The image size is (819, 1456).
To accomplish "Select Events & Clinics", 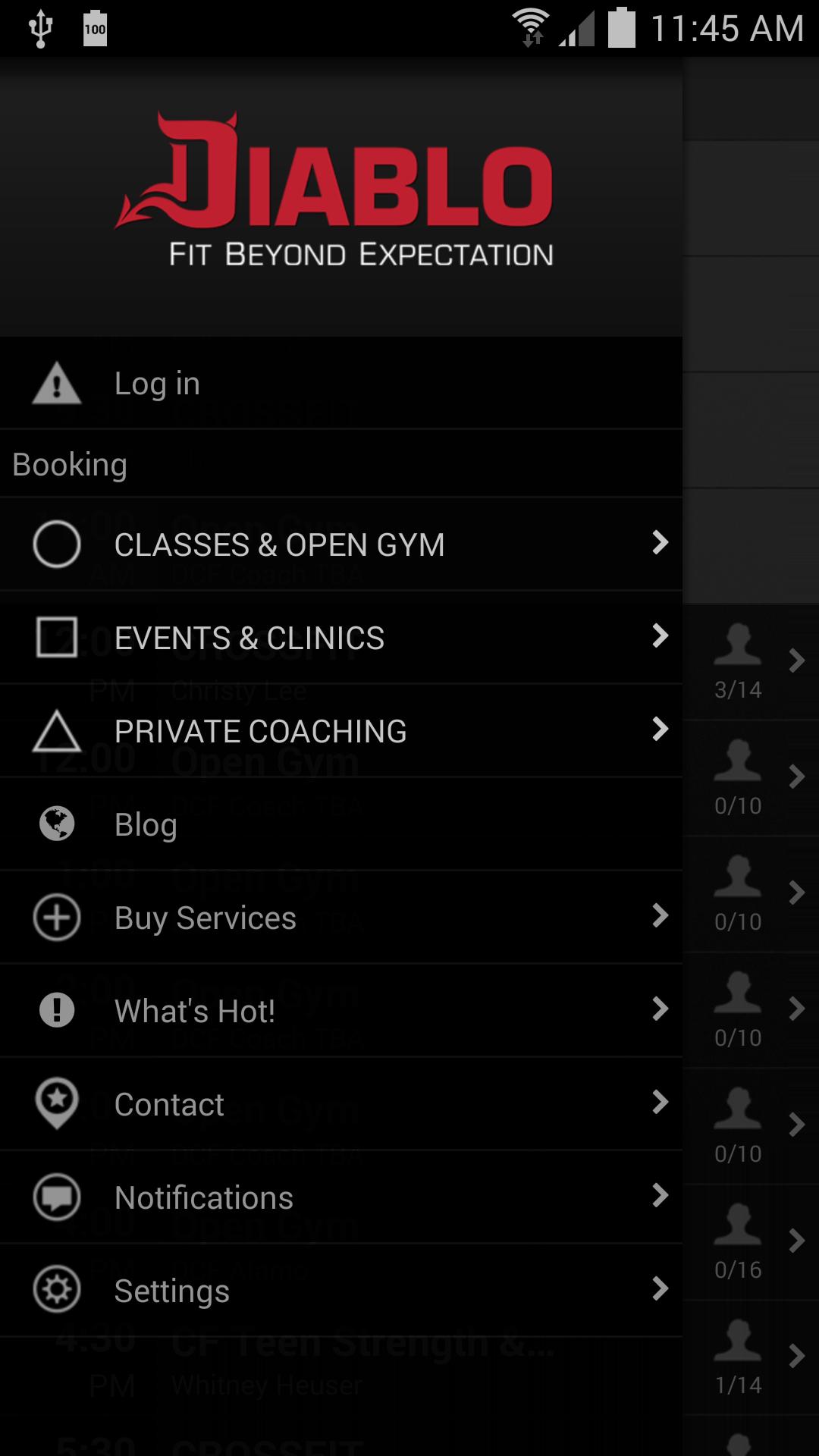I will [x=341, y=638].
